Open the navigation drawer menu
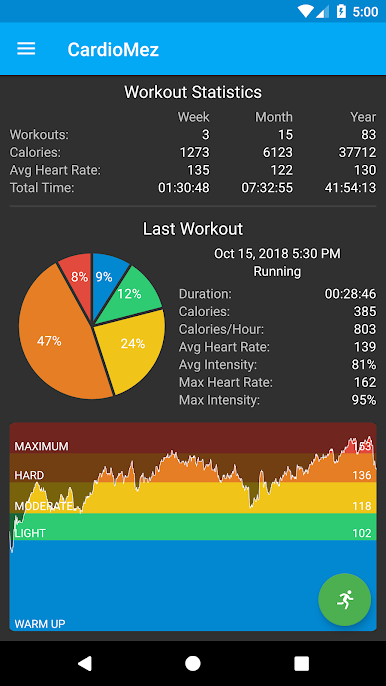Viewport: 386px width, 686px height. point(26,49)
